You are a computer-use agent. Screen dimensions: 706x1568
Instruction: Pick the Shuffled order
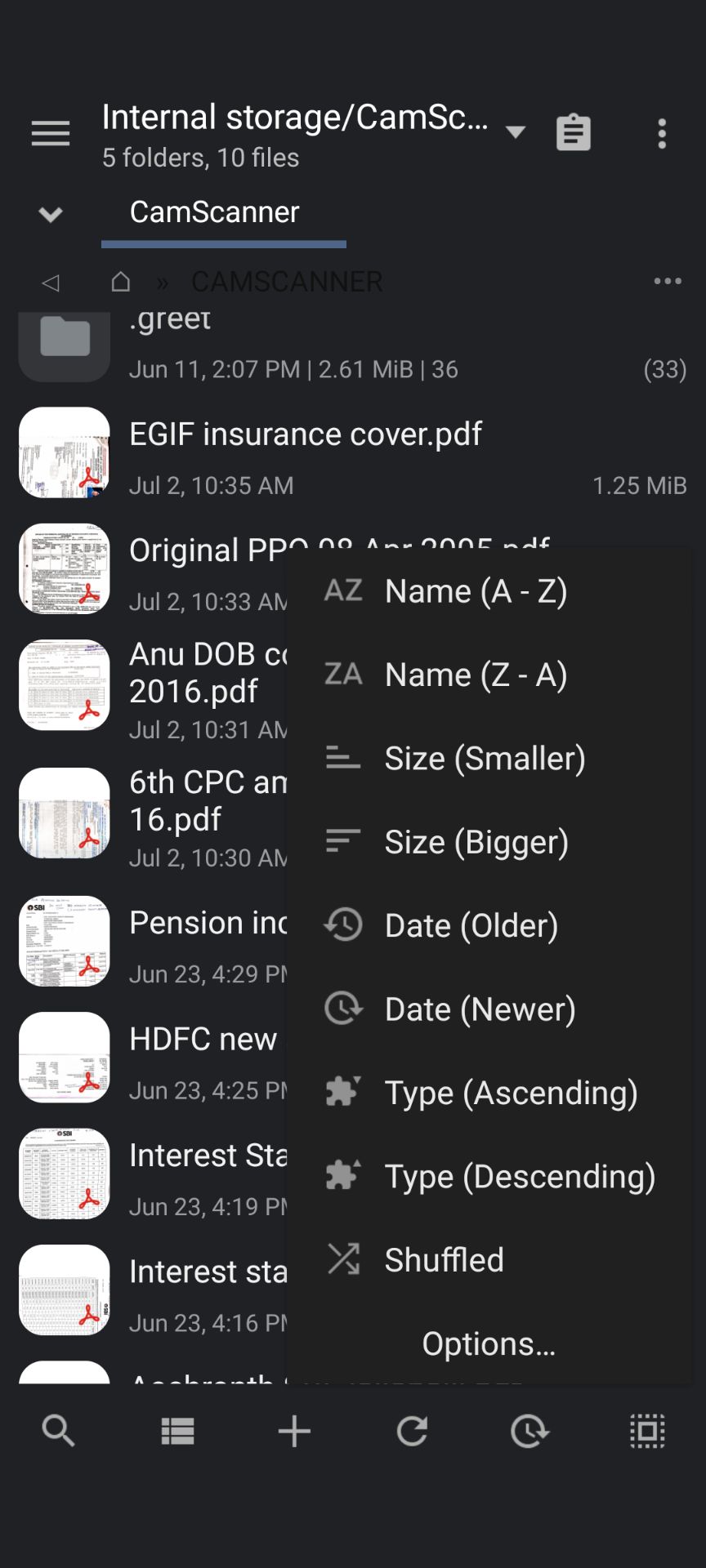coord(444,1260)
